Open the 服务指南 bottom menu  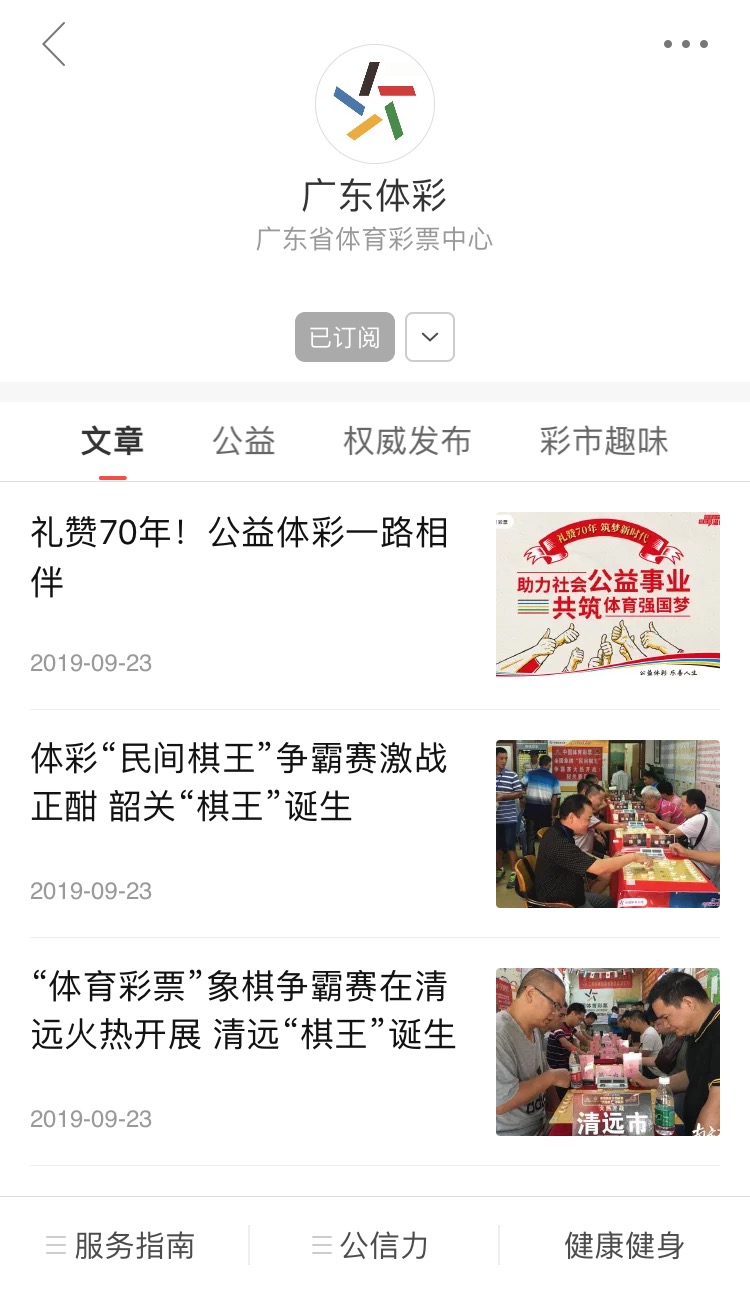click(x=122, y=1246)
